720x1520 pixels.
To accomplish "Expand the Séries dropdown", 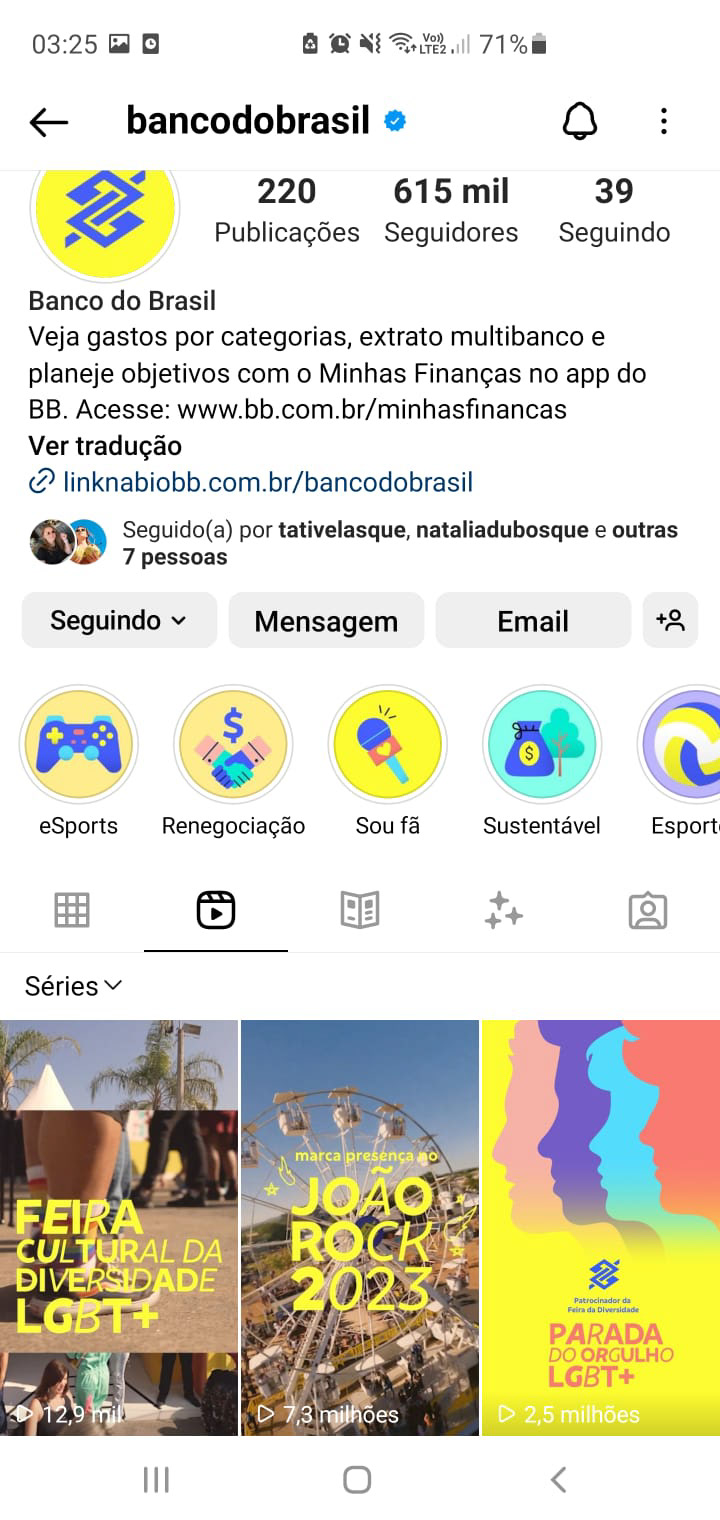I will (74, 986).
